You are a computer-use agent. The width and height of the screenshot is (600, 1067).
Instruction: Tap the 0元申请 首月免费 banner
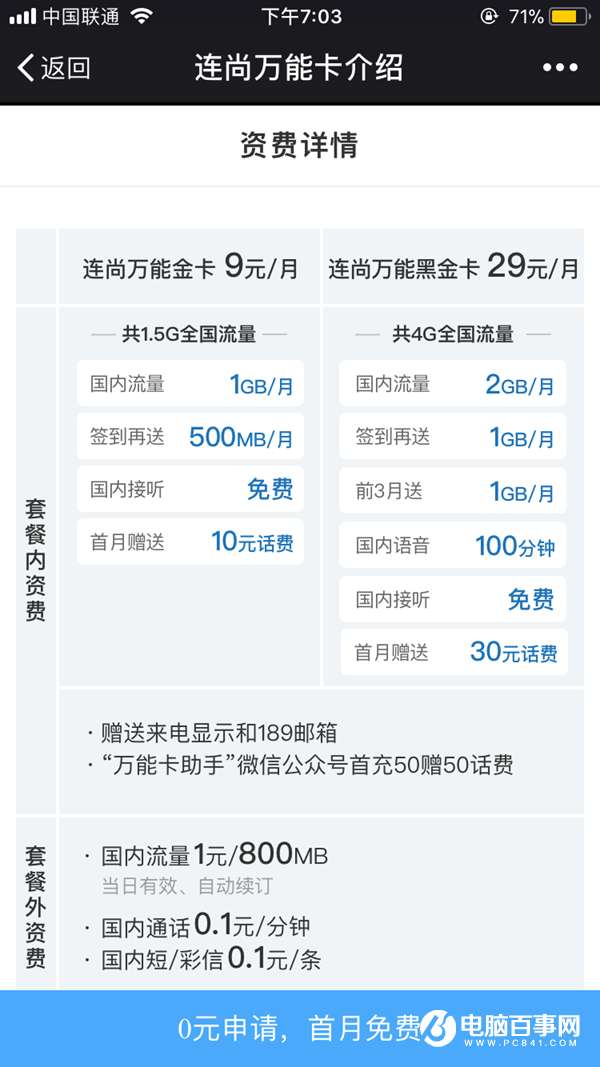(300, 1028)
